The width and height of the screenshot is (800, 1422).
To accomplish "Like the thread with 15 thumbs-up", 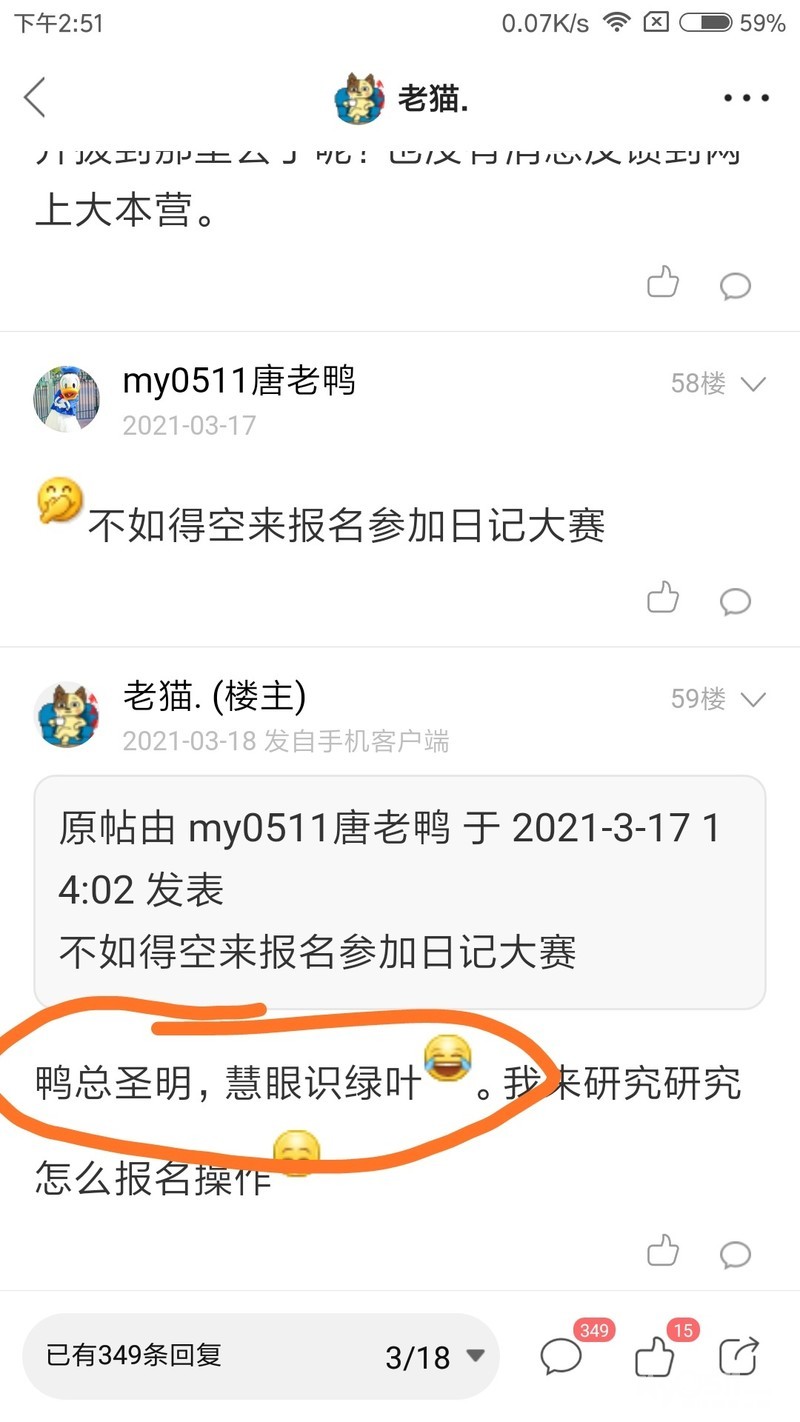I will tap(655, 1357).
